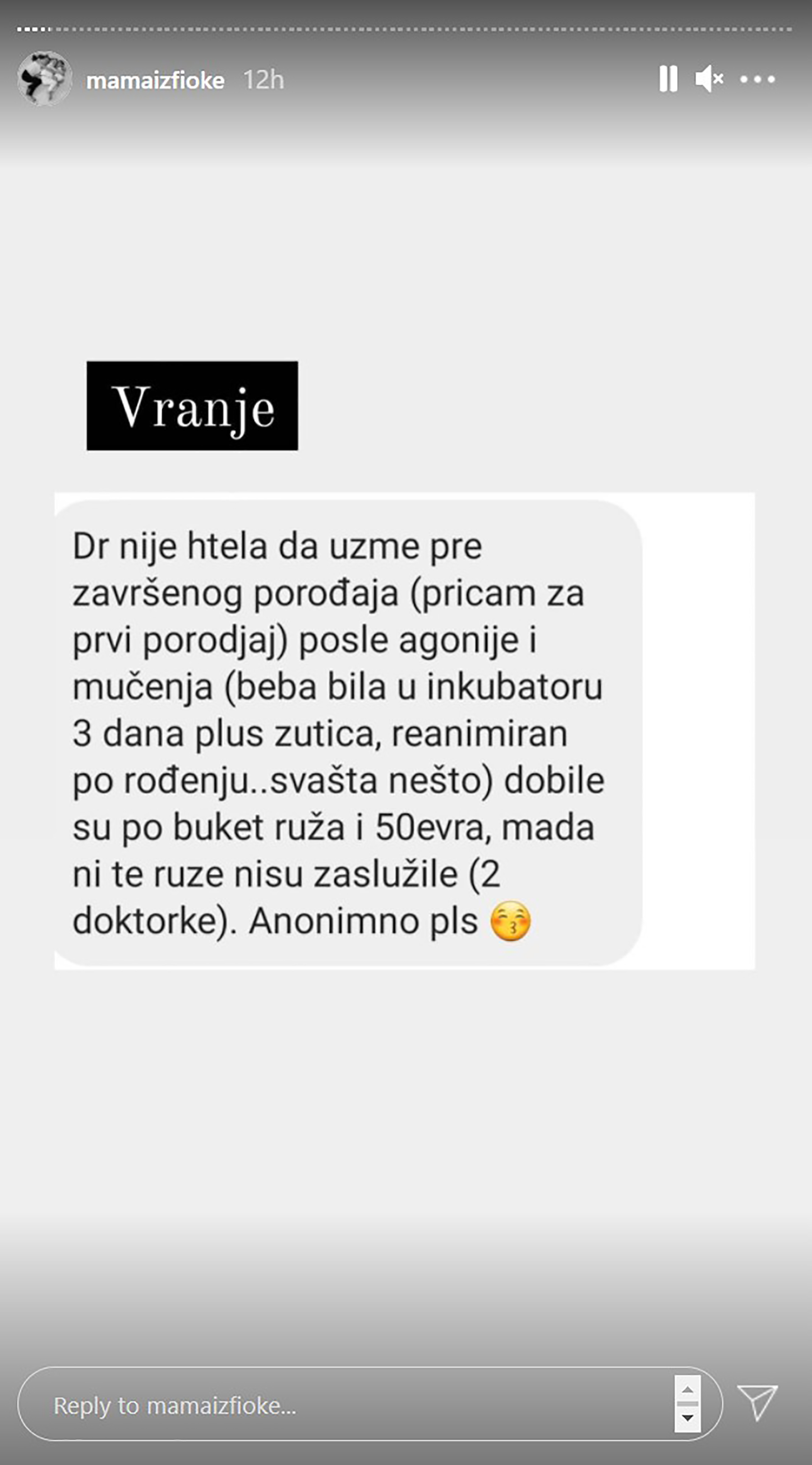Open mamaizfioke profile picture
The width and height of the screenshot is (812, 1465).
pyautogui.click(x=44, y=79)
